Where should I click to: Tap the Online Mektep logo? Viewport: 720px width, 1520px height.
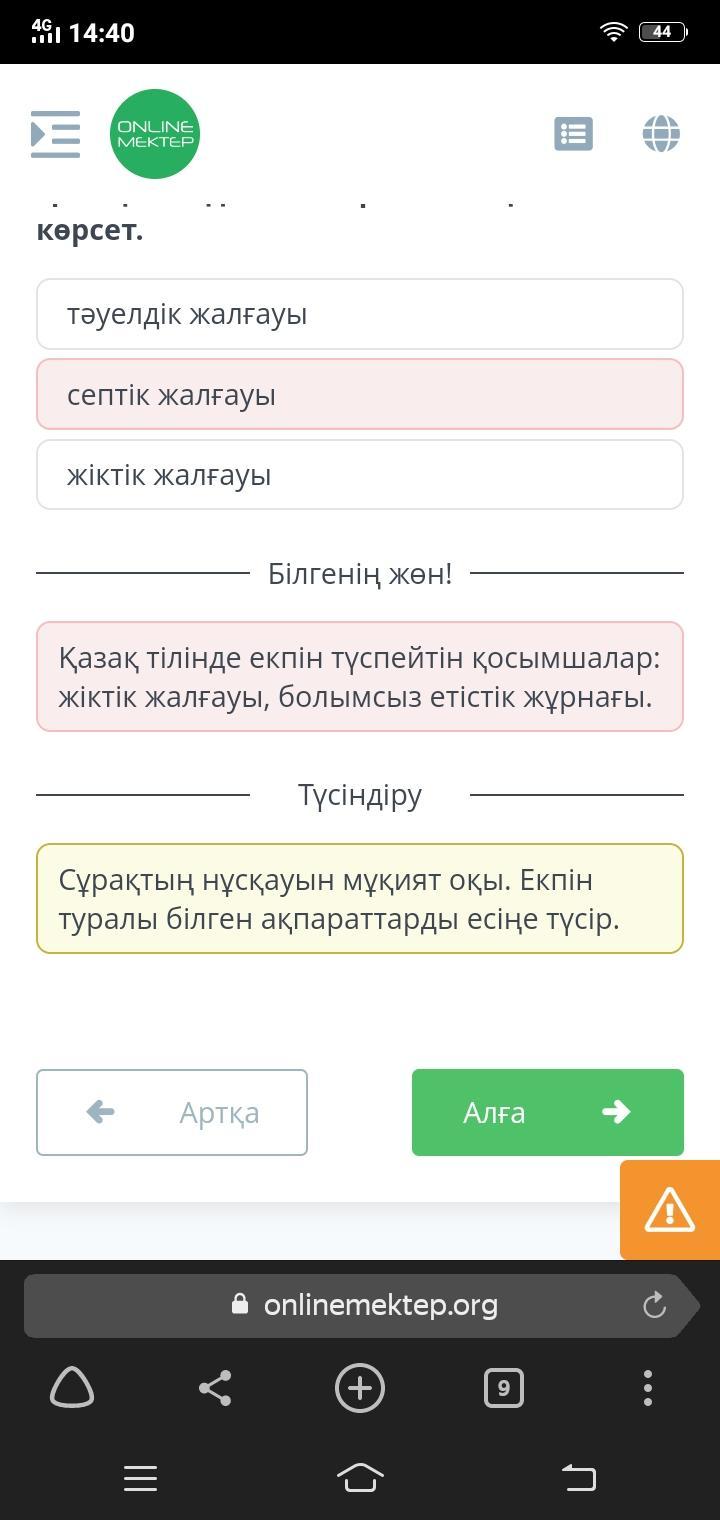coord(154,134)
